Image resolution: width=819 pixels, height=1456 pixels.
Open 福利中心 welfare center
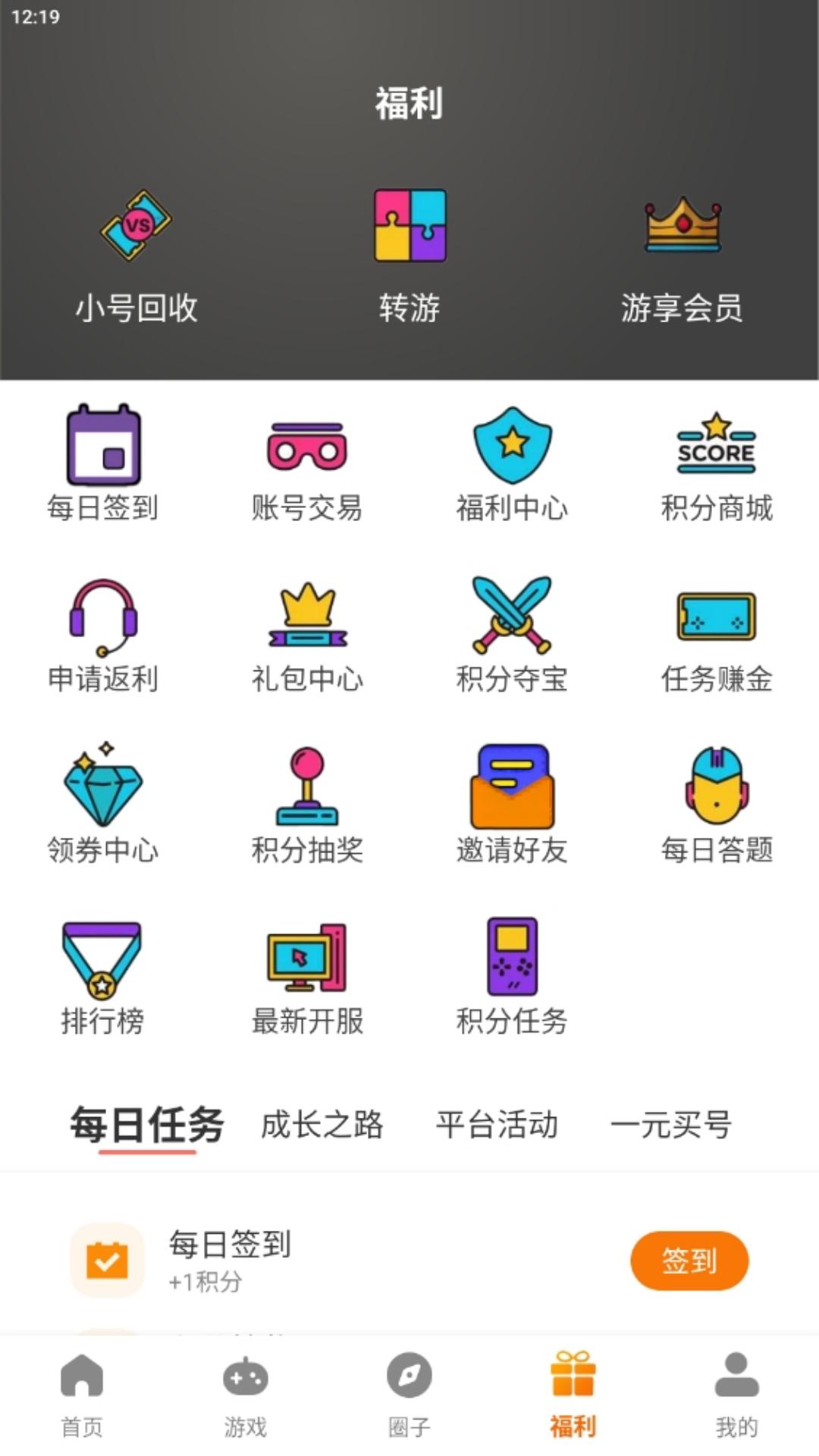point(512,464)
